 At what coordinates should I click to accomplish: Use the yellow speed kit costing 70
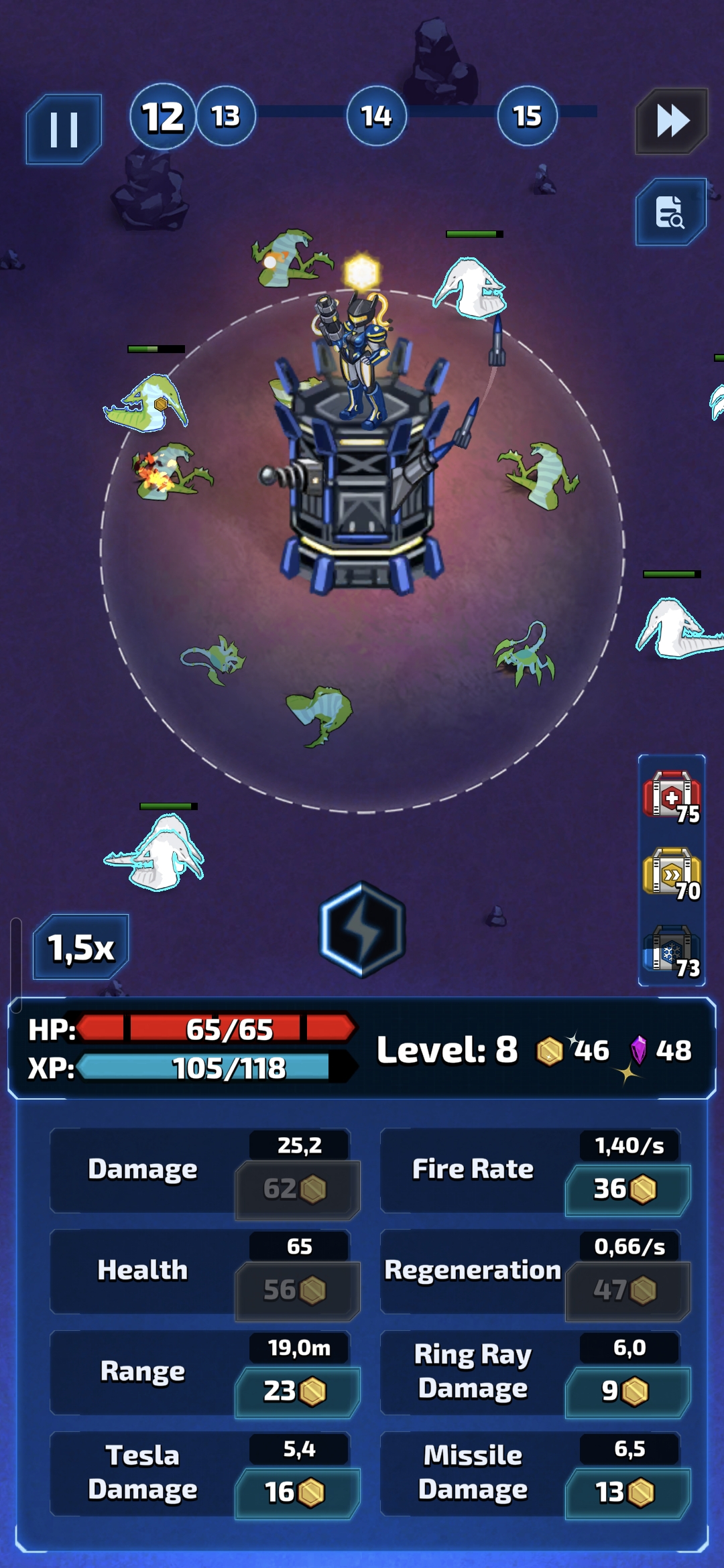tap(672, 873)
